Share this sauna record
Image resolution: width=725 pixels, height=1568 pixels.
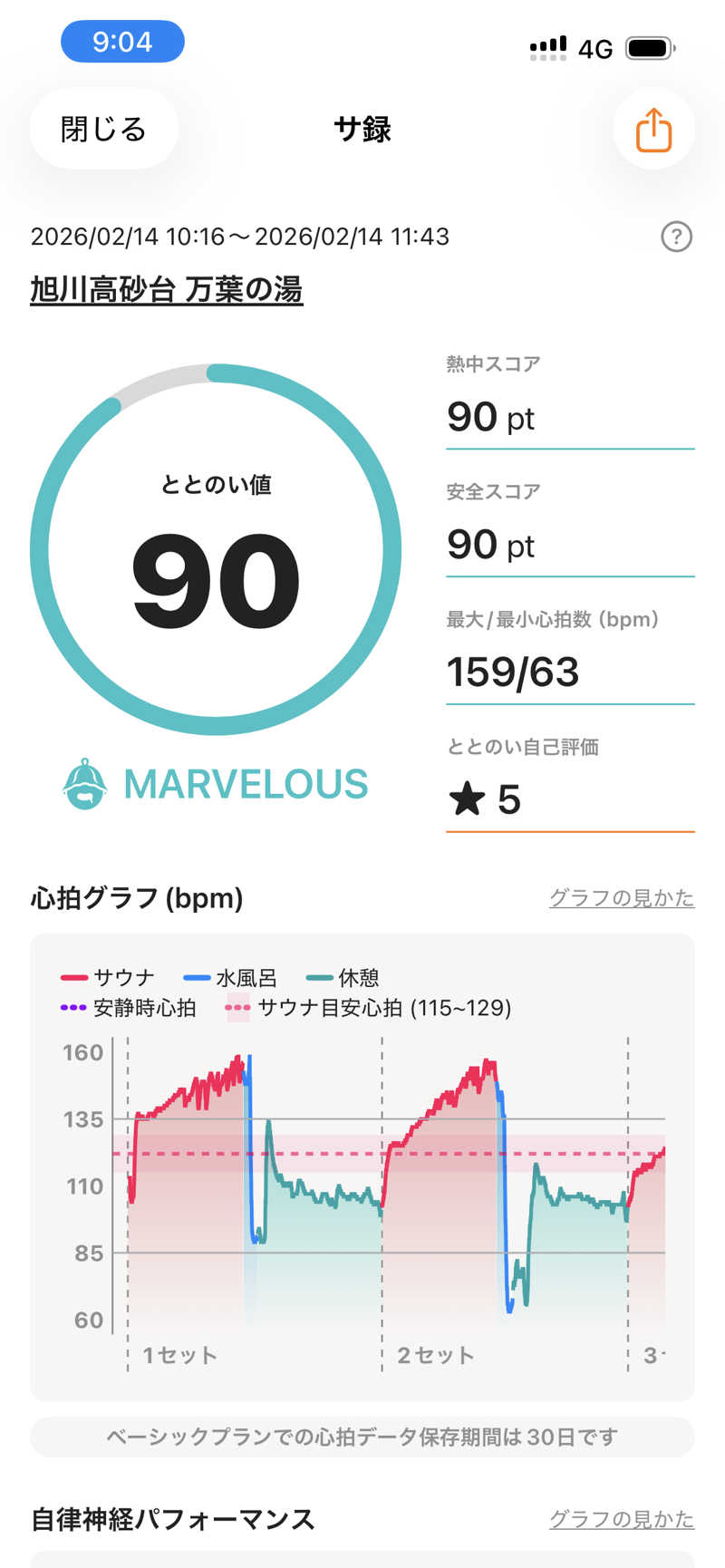[653, 130]
